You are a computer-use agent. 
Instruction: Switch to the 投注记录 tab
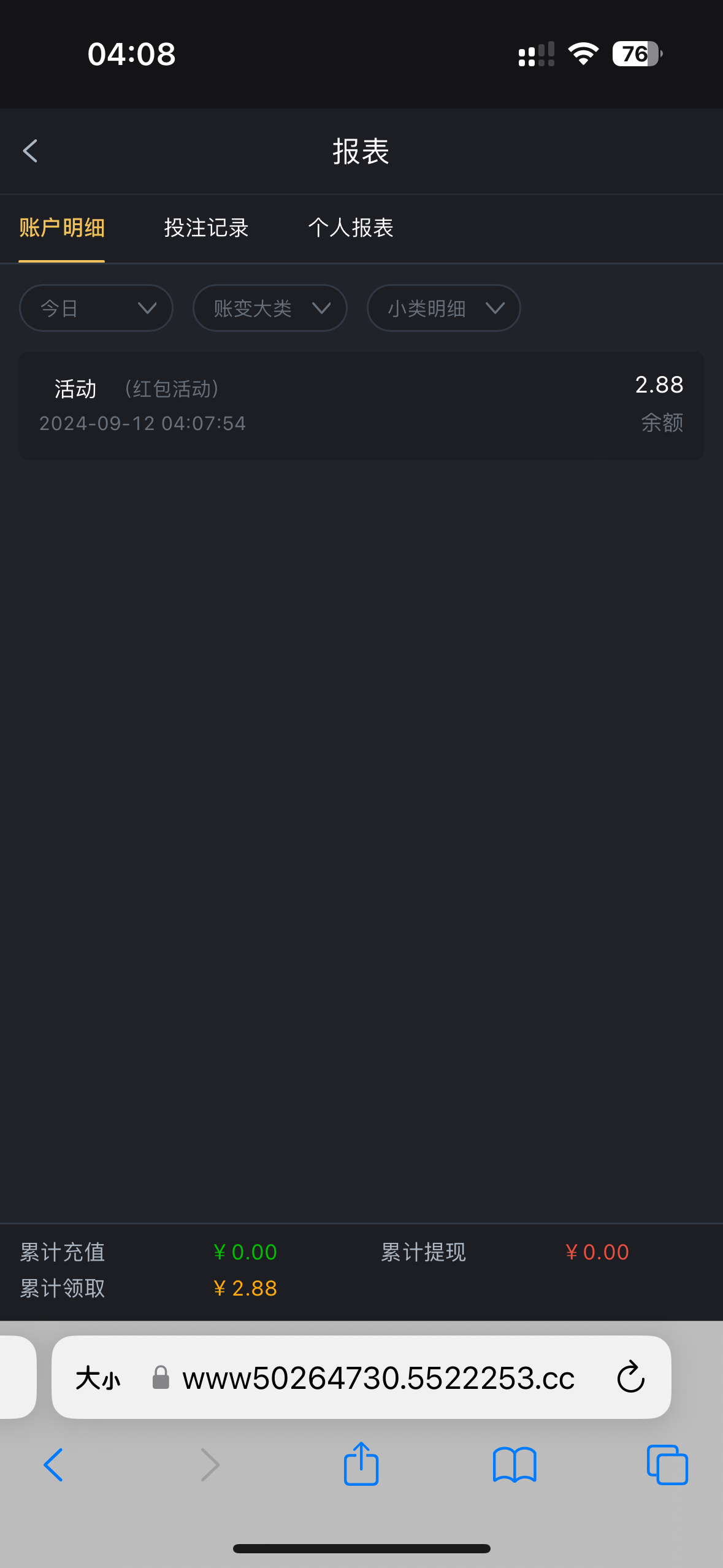206,228
